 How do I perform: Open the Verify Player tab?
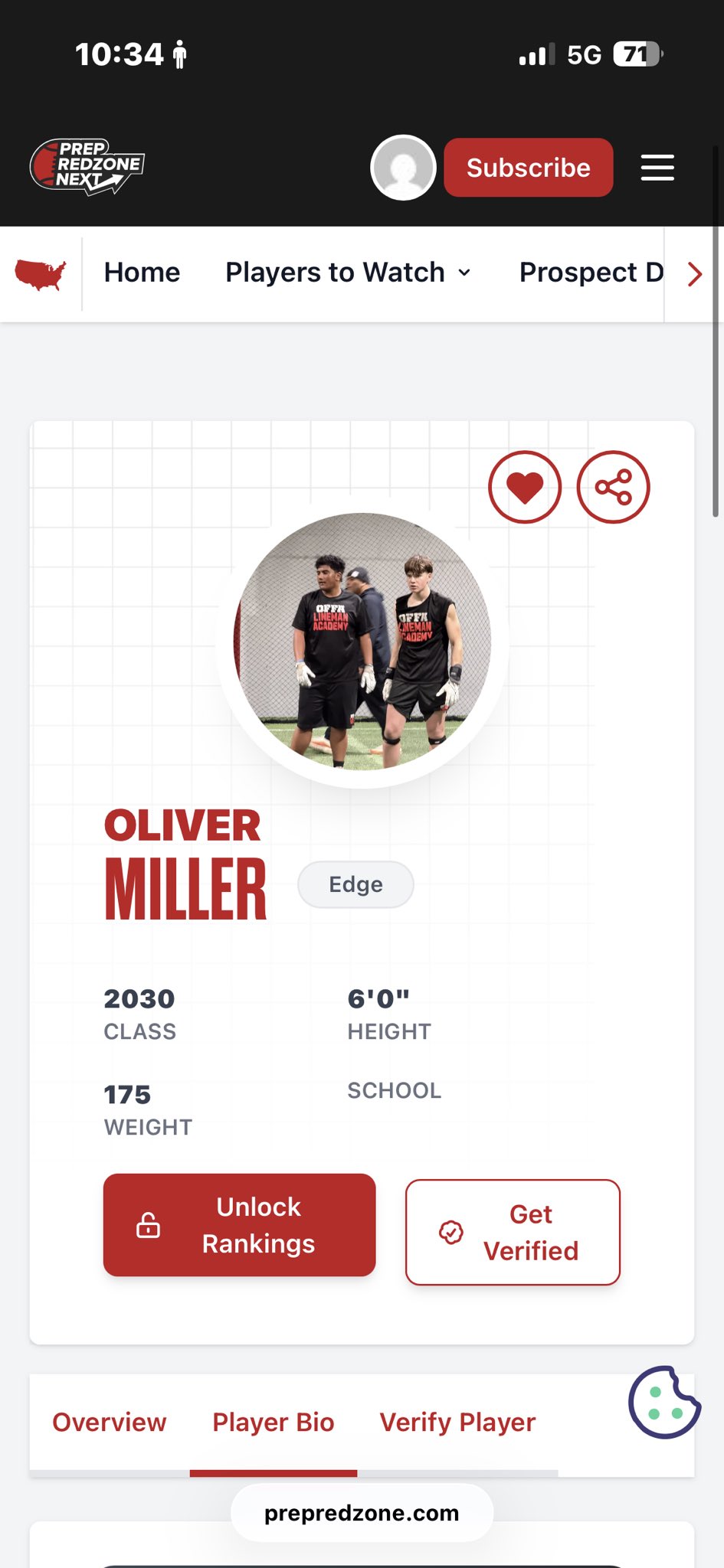click(457, 1422)
